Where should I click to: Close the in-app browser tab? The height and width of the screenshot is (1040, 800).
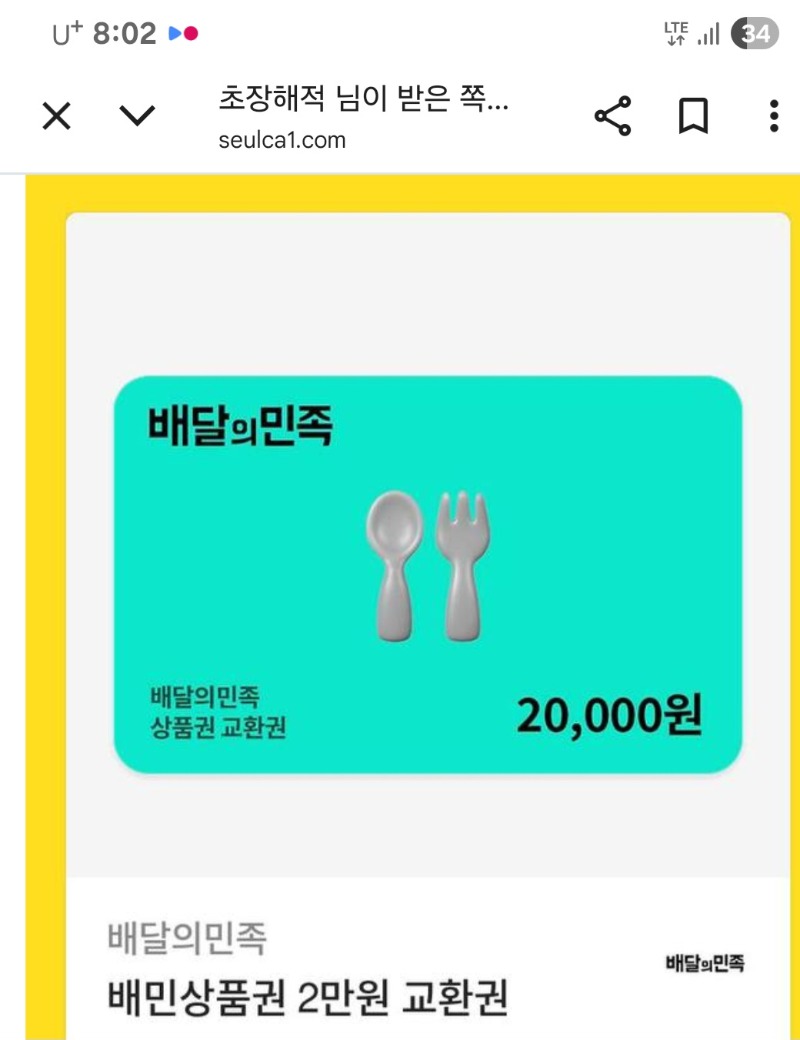56,117
